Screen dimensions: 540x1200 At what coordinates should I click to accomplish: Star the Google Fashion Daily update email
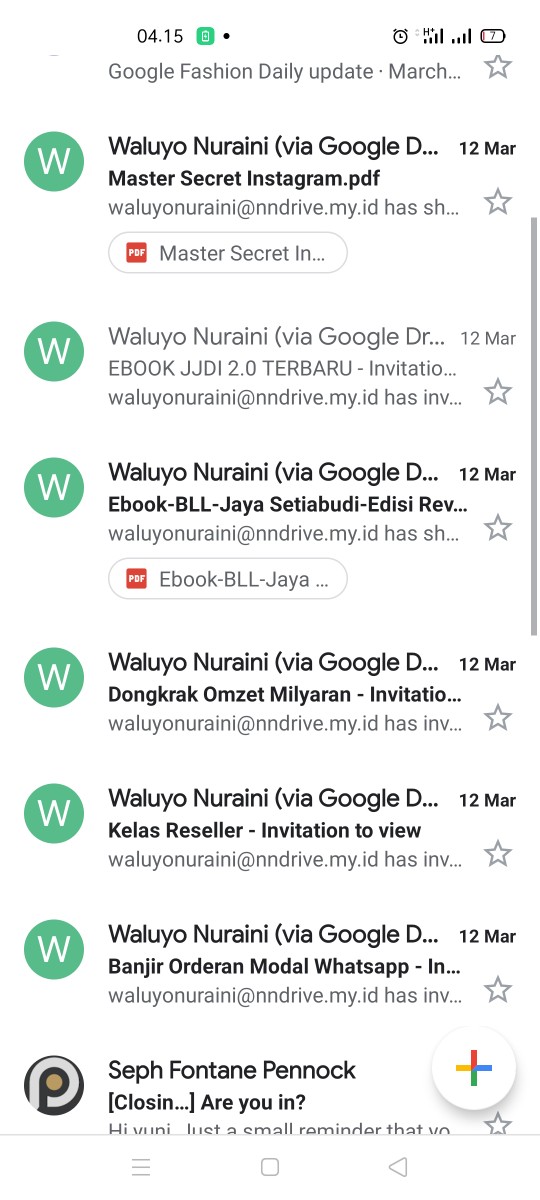[x=498, y=66]
